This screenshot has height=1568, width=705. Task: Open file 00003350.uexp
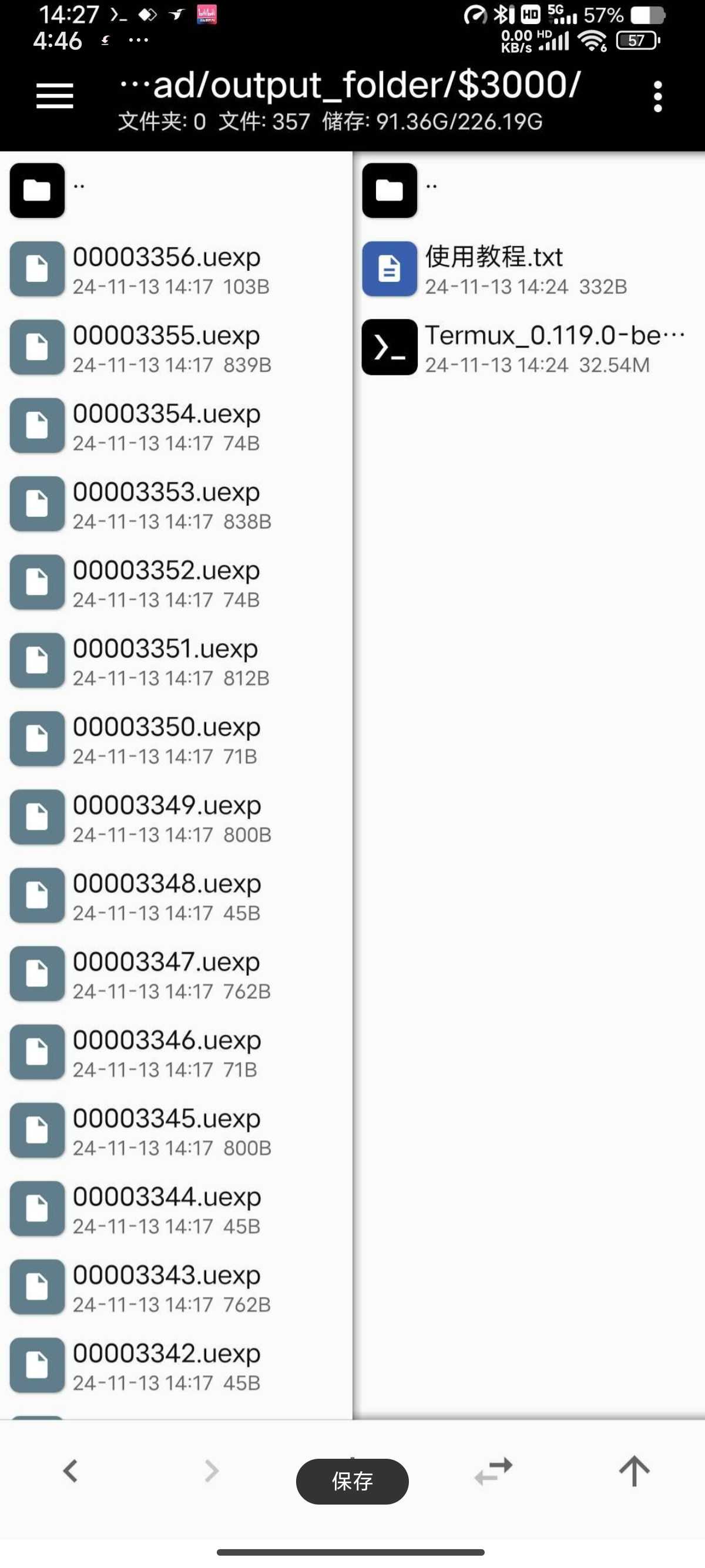(176, 739)
